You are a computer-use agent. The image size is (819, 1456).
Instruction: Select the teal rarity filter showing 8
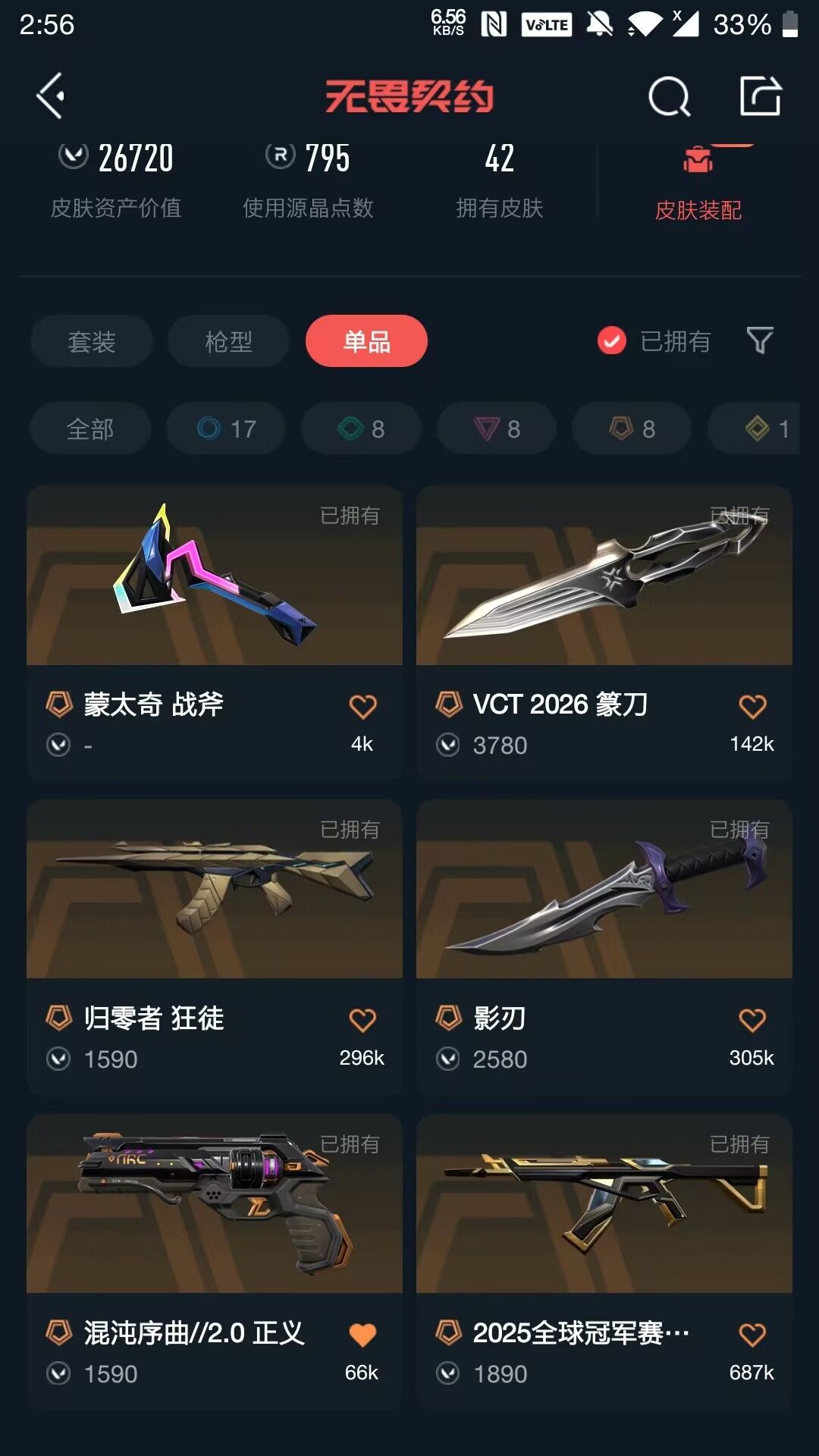(360, 428)
